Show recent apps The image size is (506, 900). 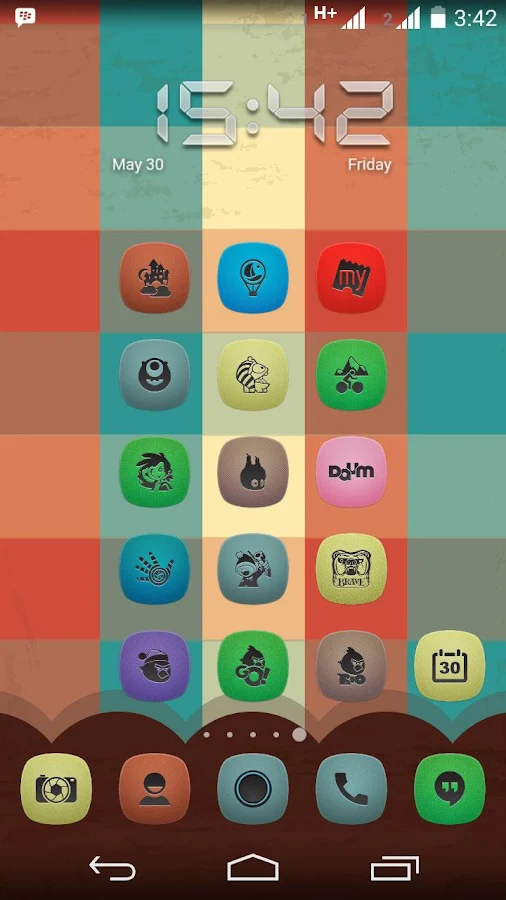(x=395, y=867)
